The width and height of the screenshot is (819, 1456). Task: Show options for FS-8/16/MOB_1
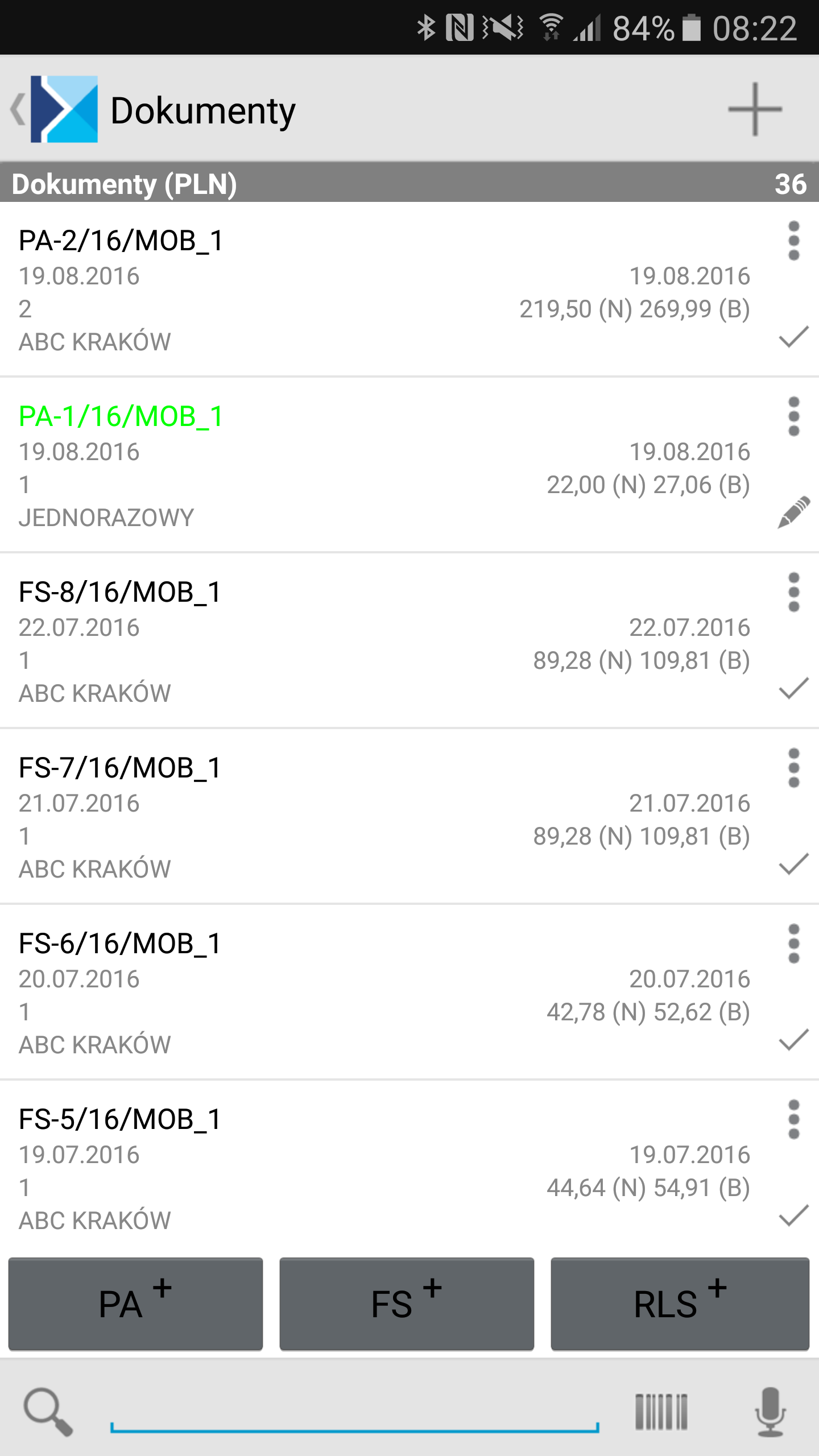coord(794,592)
